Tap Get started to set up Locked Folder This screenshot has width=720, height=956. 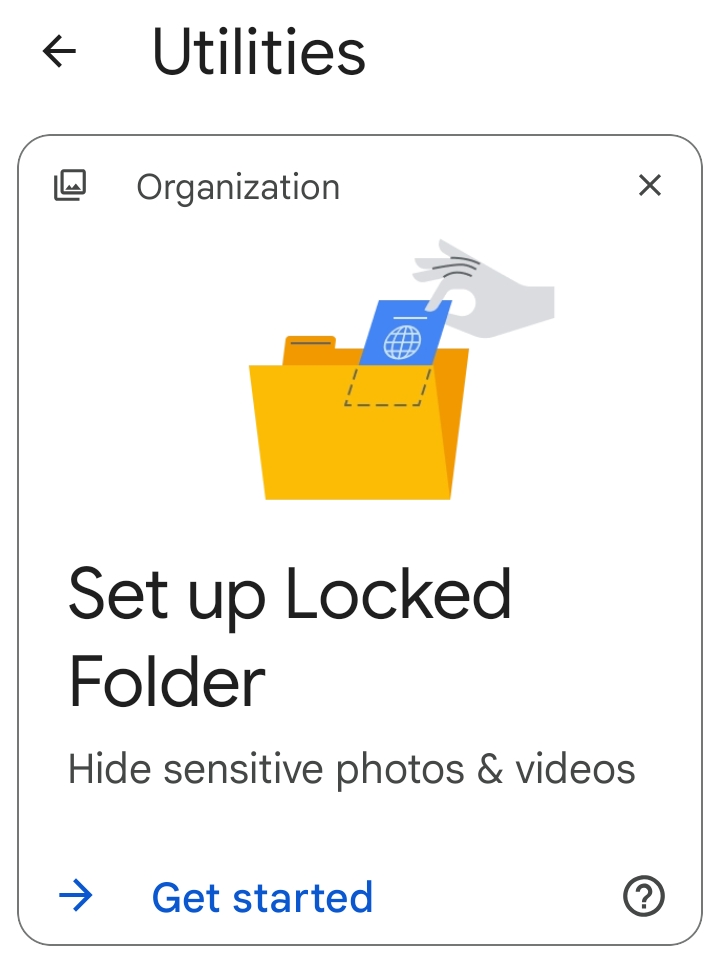pos(261,897)
